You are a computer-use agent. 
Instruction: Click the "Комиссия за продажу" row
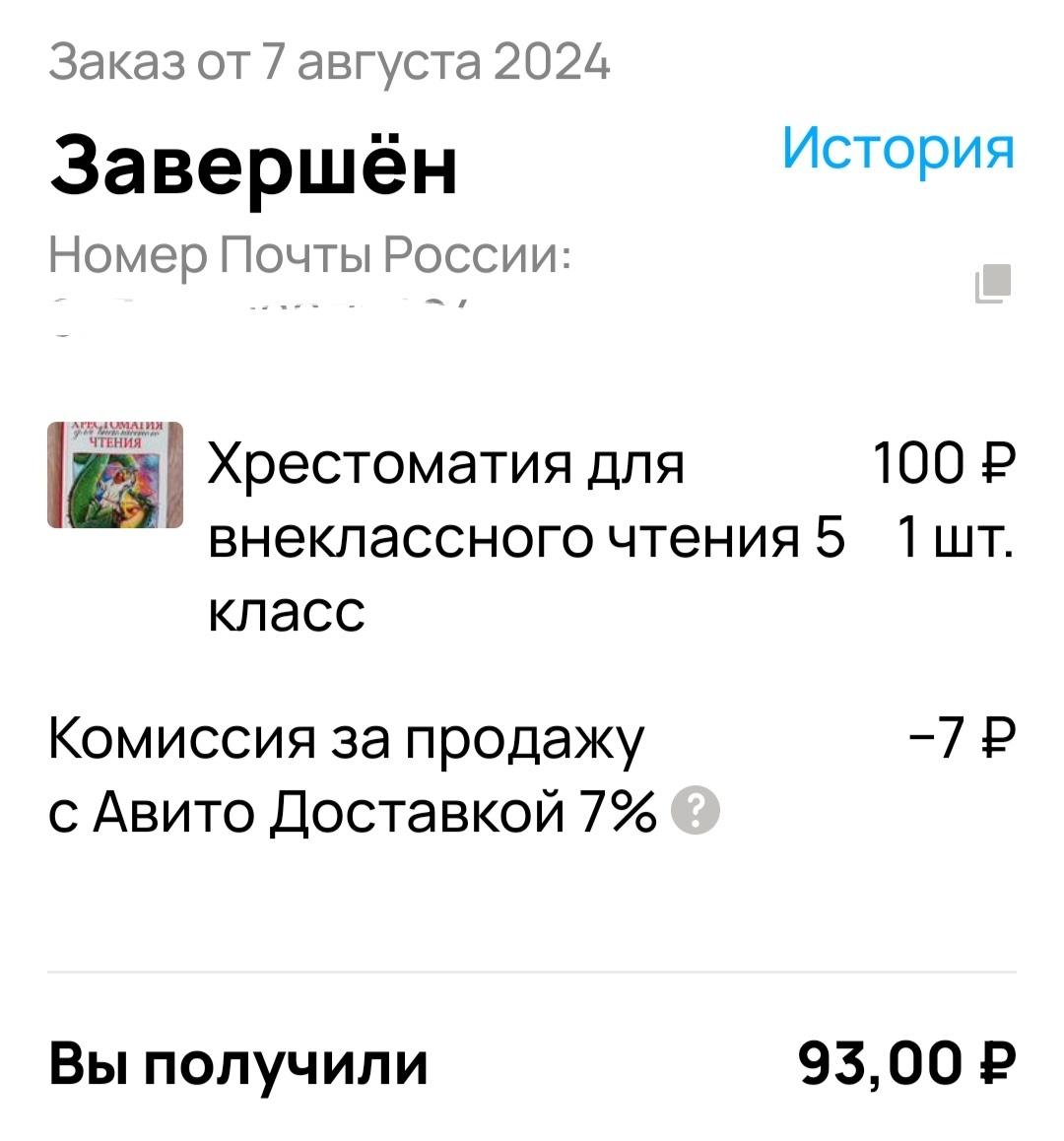point(347,739)
